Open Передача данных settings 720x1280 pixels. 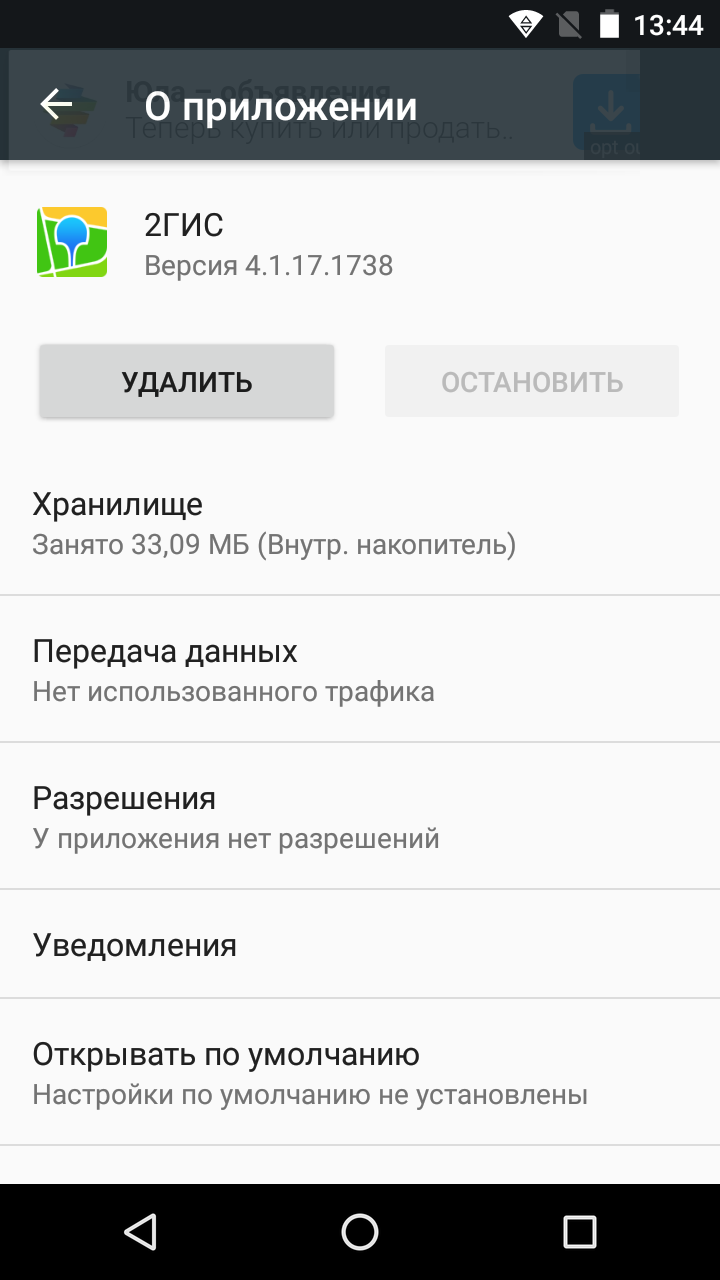pyautogui.click(x=360, y=669)
